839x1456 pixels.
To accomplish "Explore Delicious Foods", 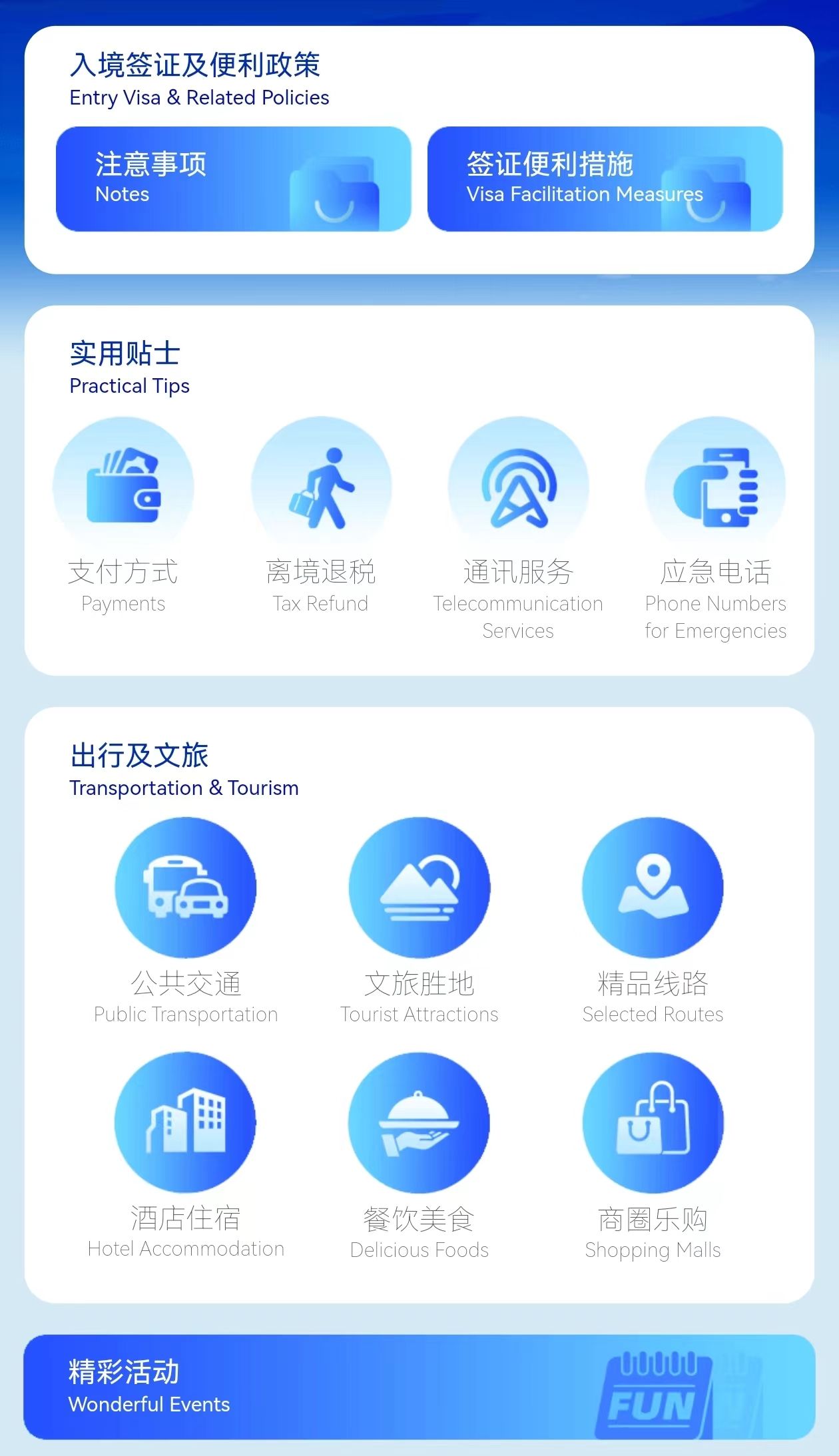I will (x=419, y=1157).
